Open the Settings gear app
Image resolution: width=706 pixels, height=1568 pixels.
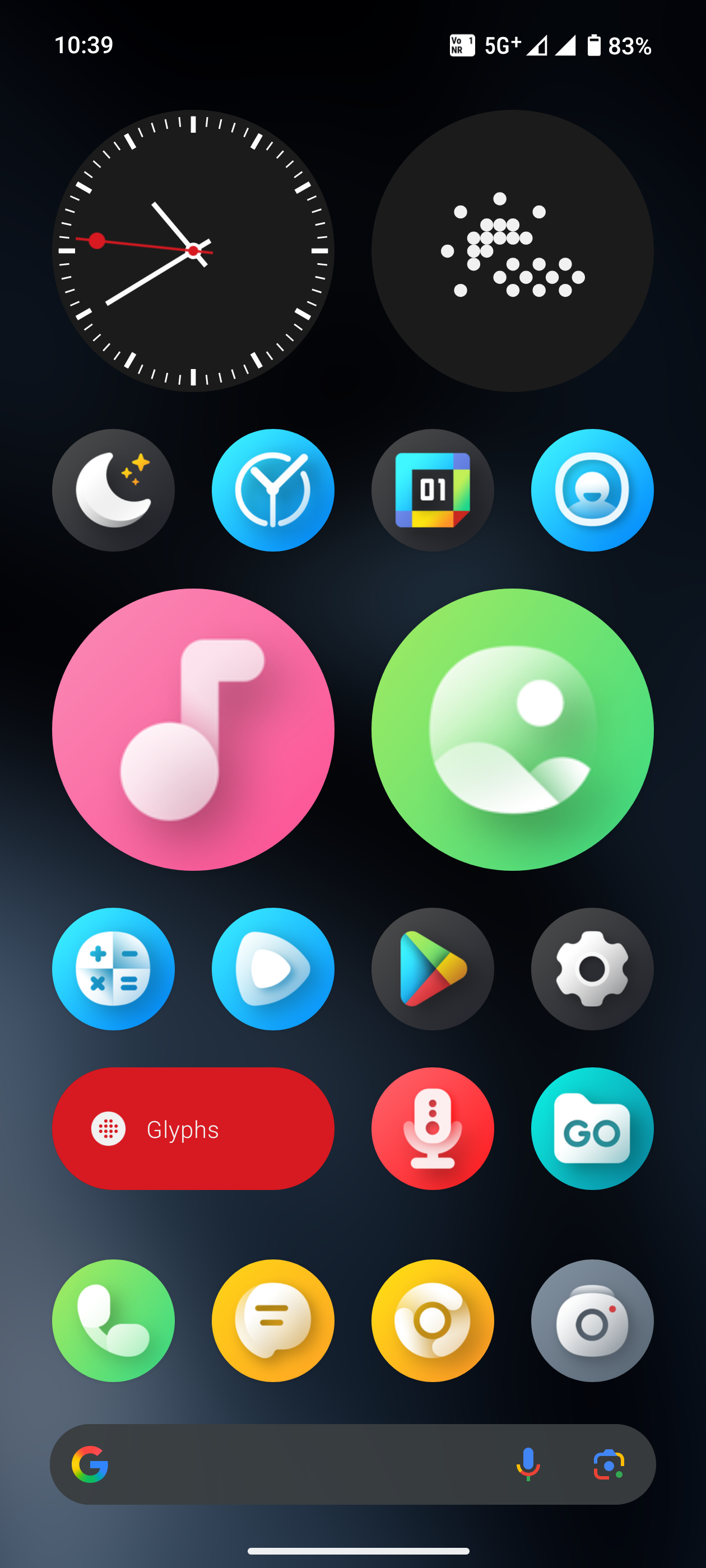click(592, 968)
